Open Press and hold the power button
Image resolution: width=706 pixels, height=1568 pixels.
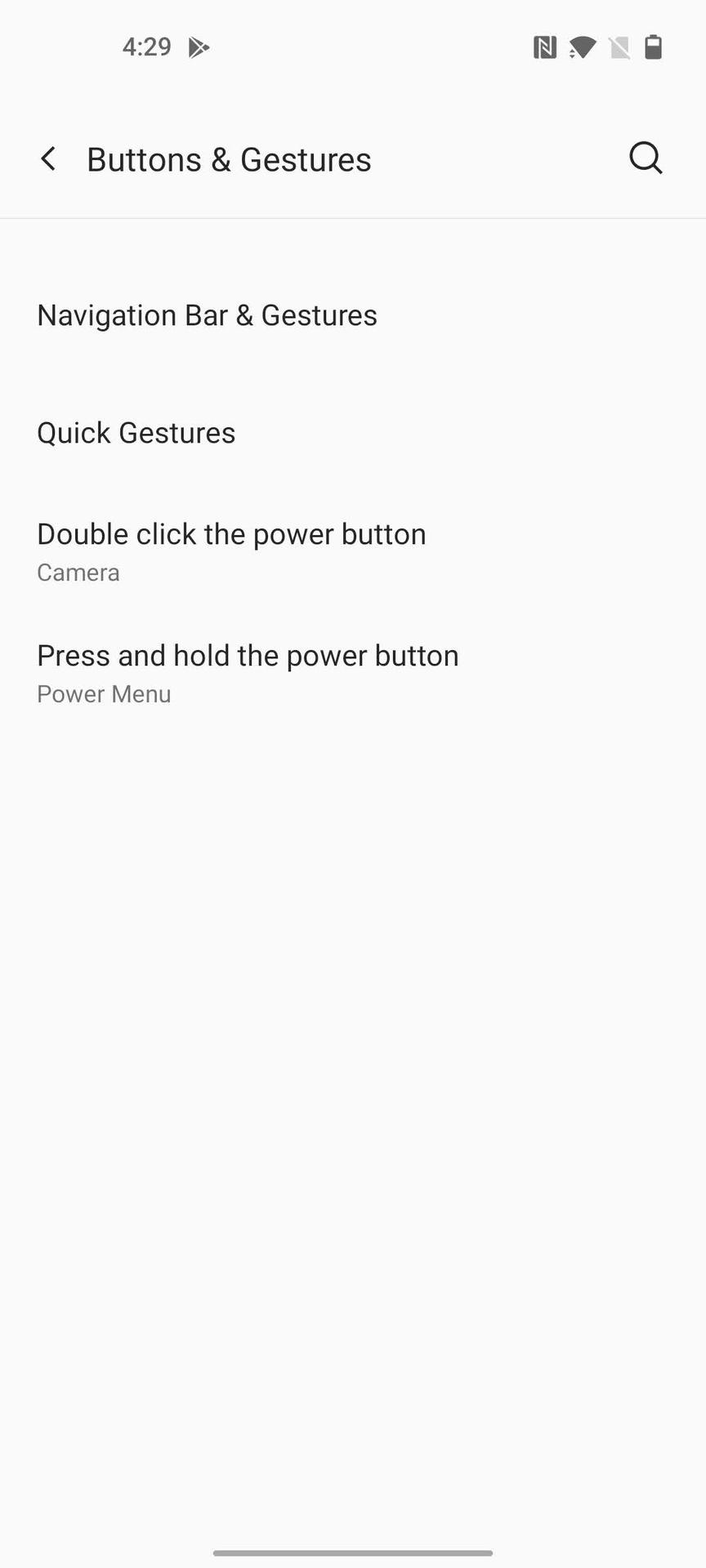[248, 673]
